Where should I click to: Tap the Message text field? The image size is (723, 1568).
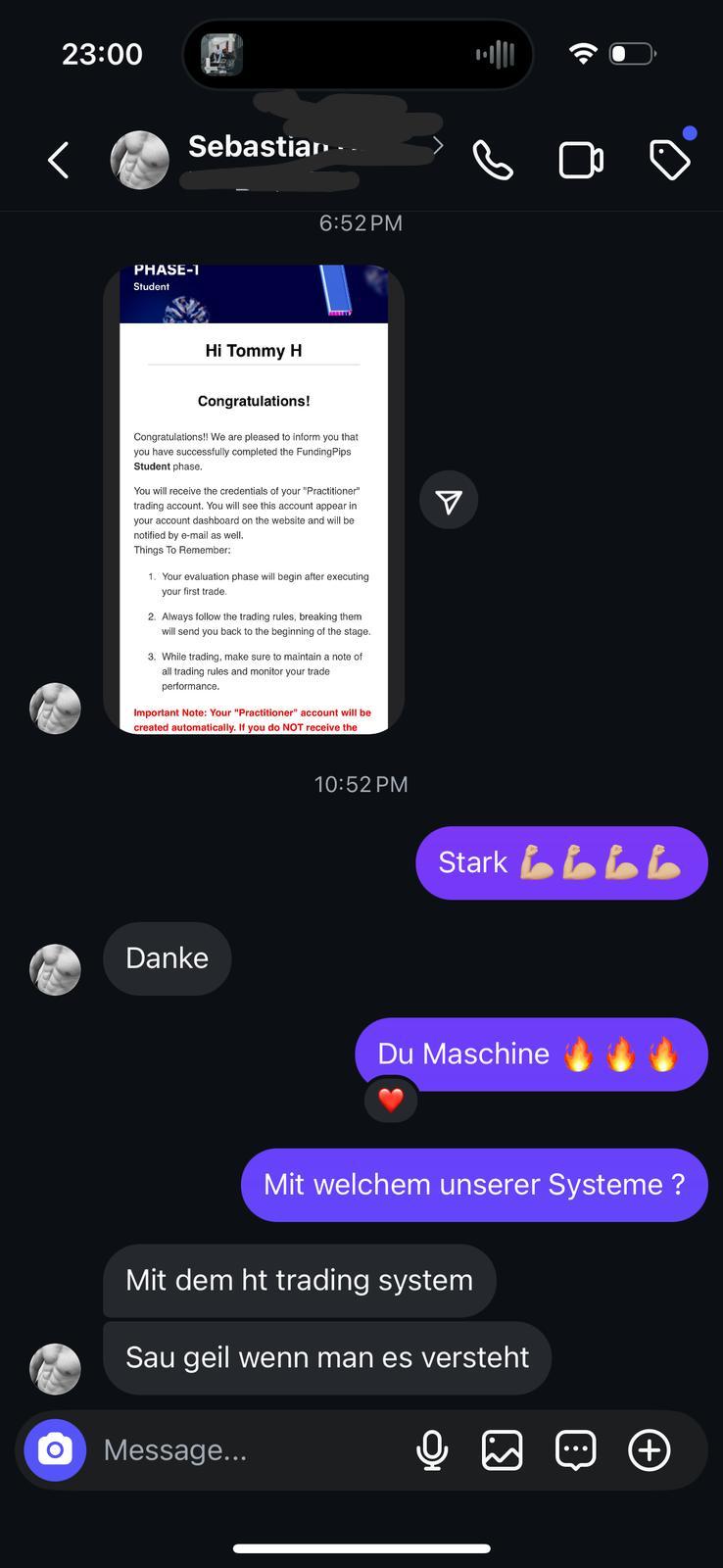pyautogui.click(x=245, y=1449)
